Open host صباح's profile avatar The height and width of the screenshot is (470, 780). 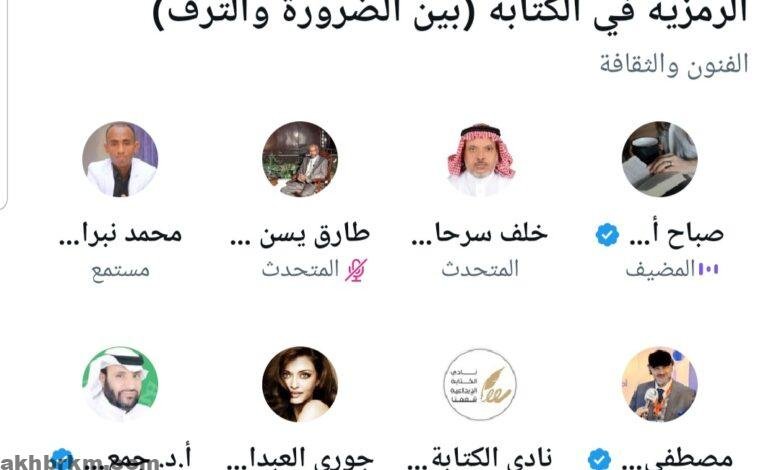659,160
